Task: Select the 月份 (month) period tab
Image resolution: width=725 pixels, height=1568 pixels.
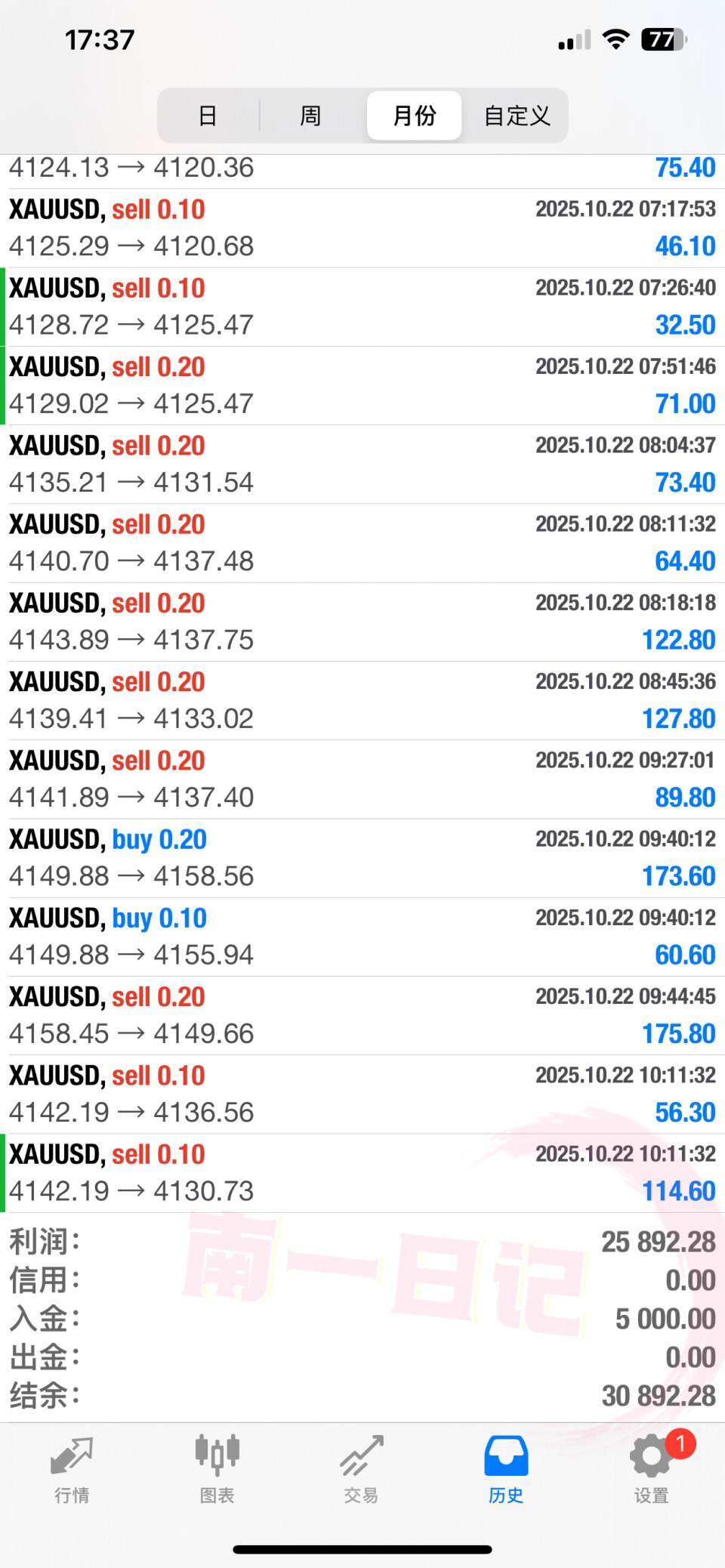Action: (x=414, y=116)
